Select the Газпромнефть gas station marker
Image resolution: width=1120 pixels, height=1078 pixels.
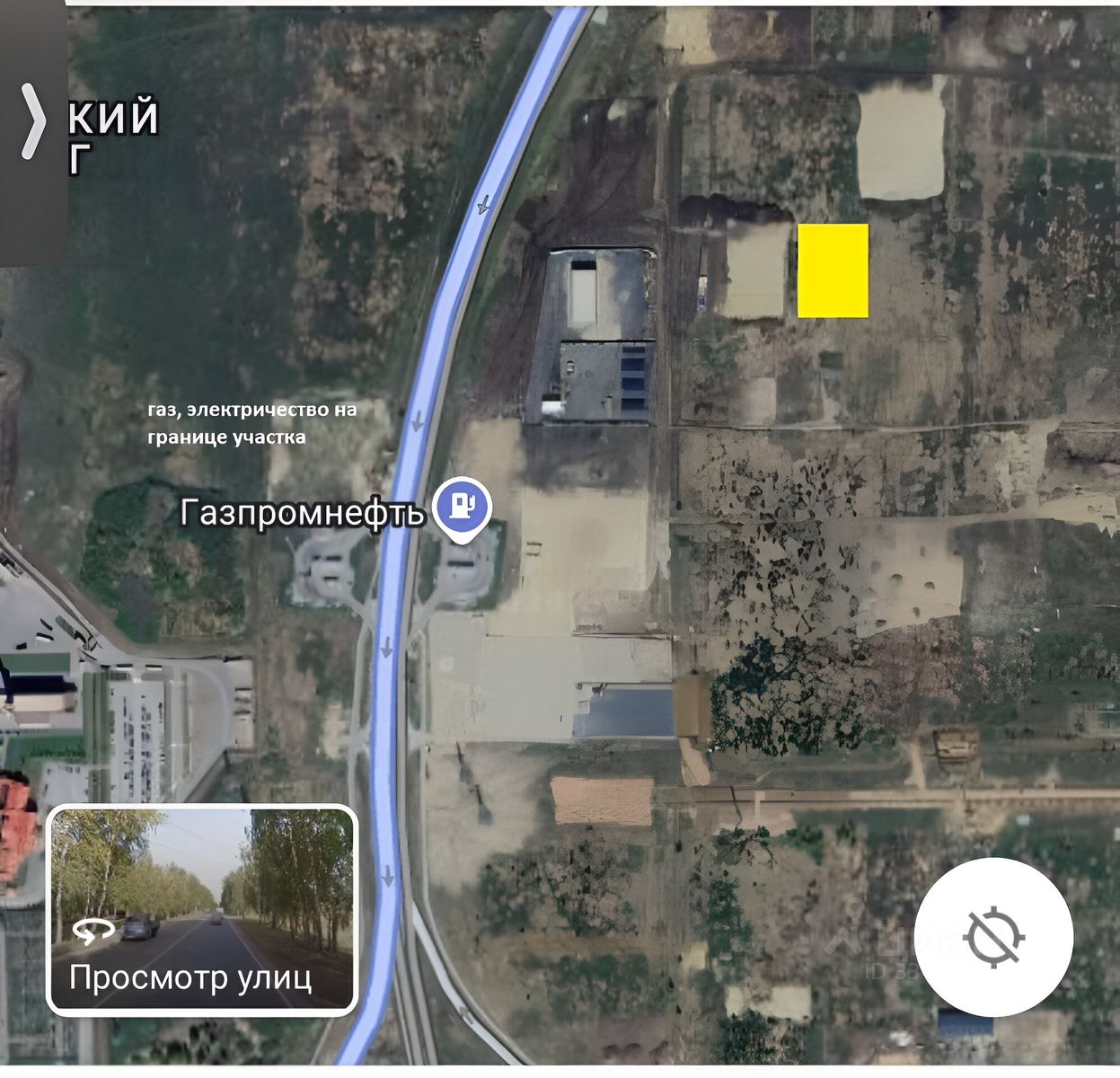[462, 508]
